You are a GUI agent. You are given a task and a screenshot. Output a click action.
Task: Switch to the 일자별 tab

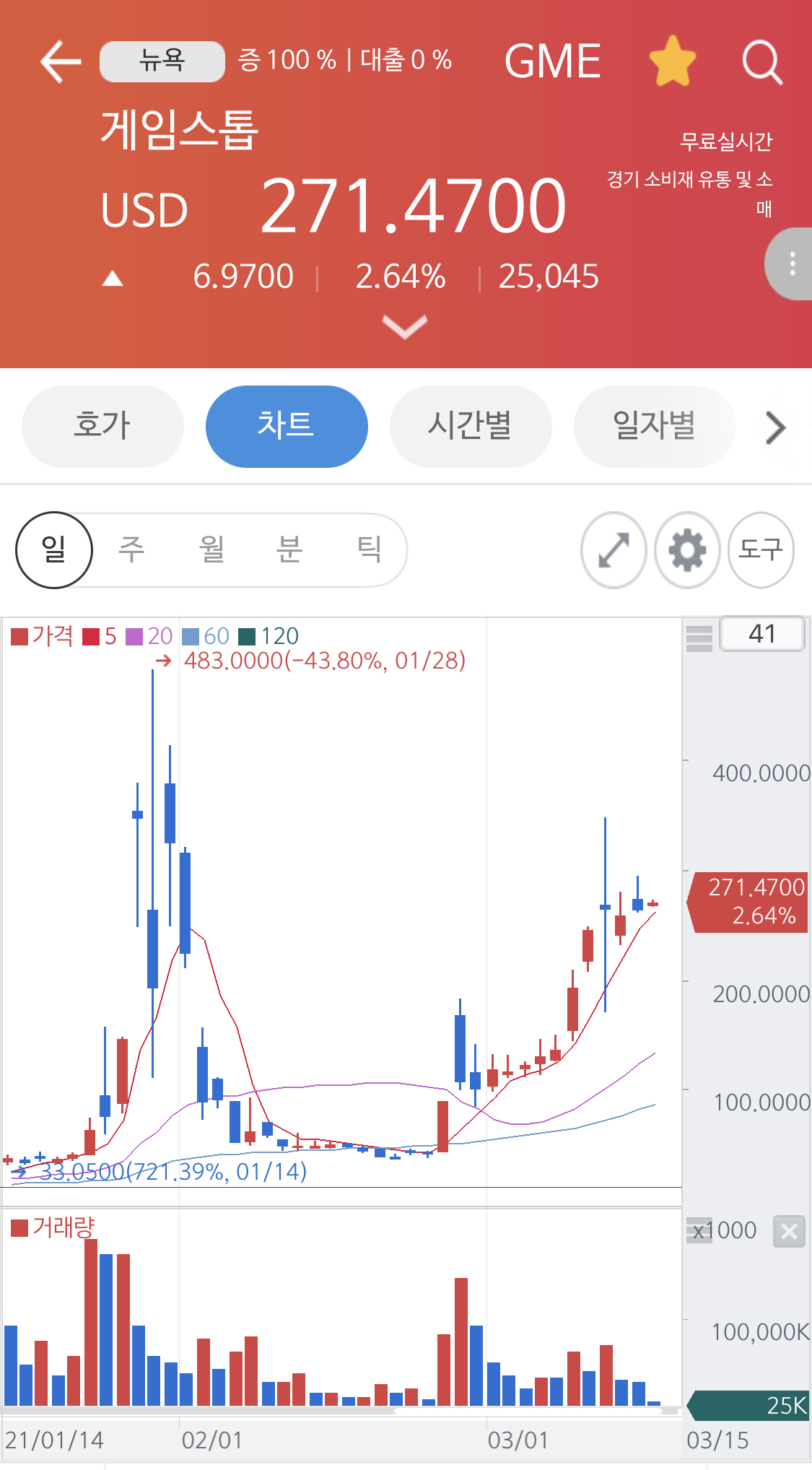(654, 426)
